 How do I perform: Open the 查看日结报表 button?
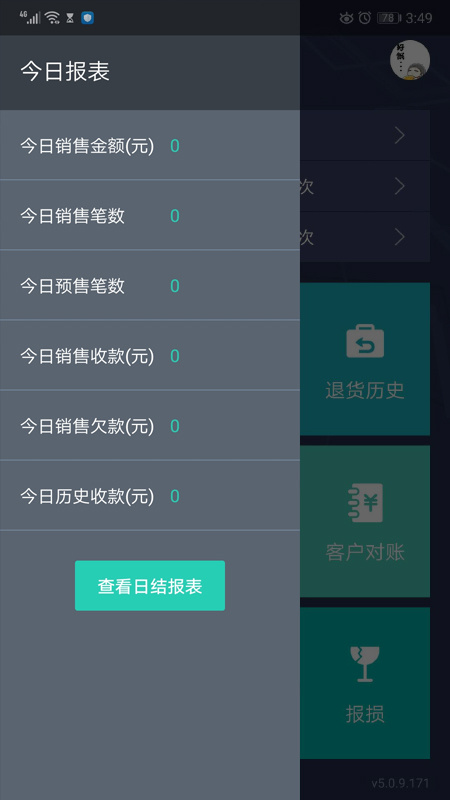[150, 585]
